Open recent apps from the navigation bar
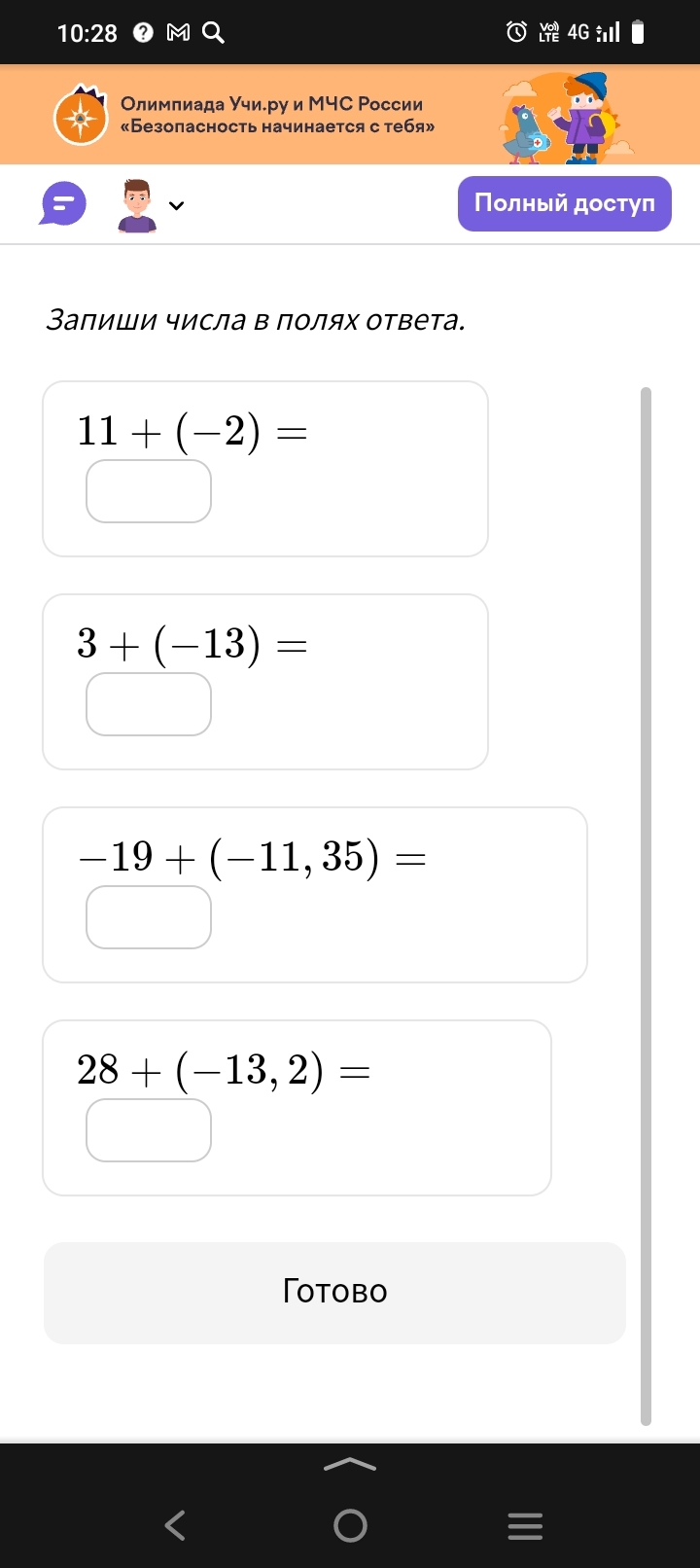This screenshot has width=700, height=1568. (525, 1525)
